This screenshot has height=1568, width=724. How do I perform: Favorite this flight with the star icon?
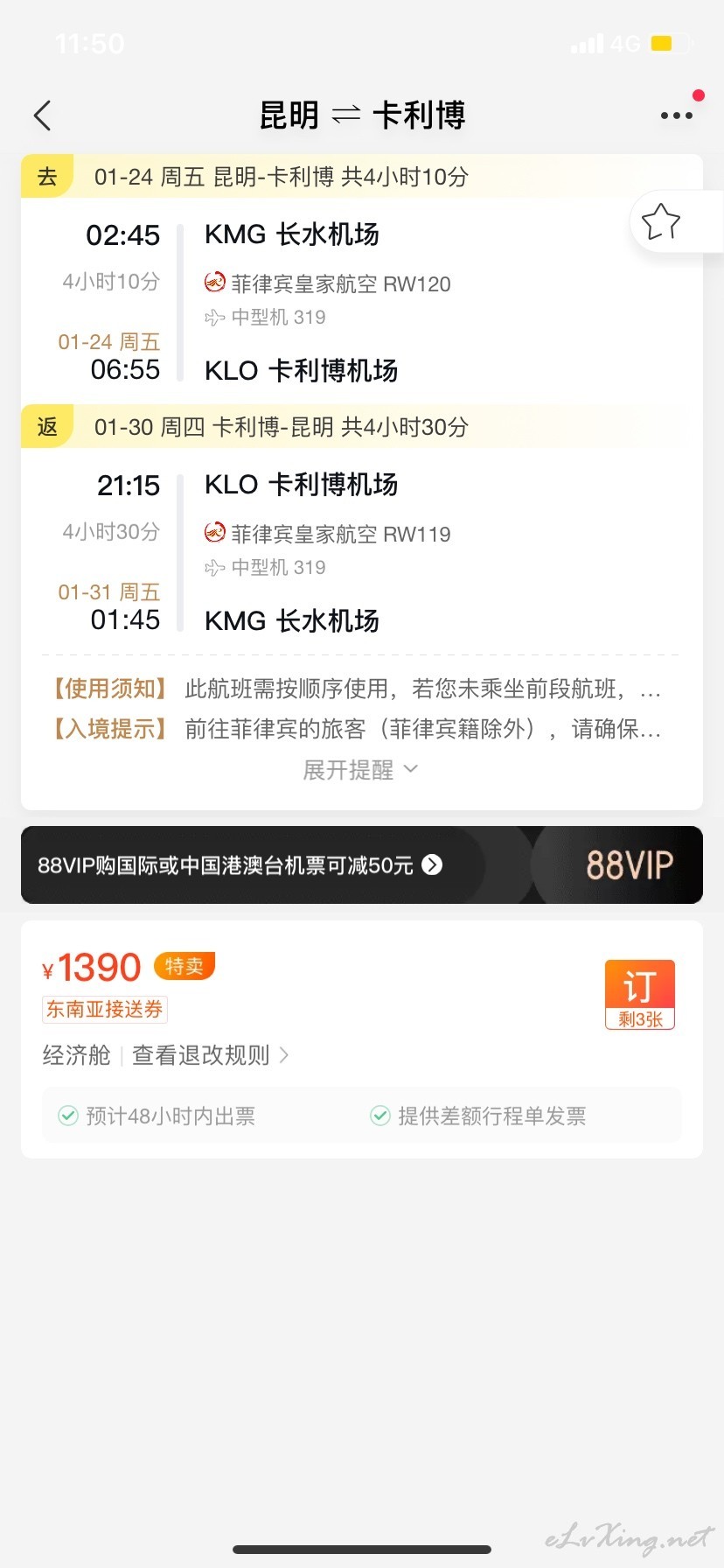(661, 222)
